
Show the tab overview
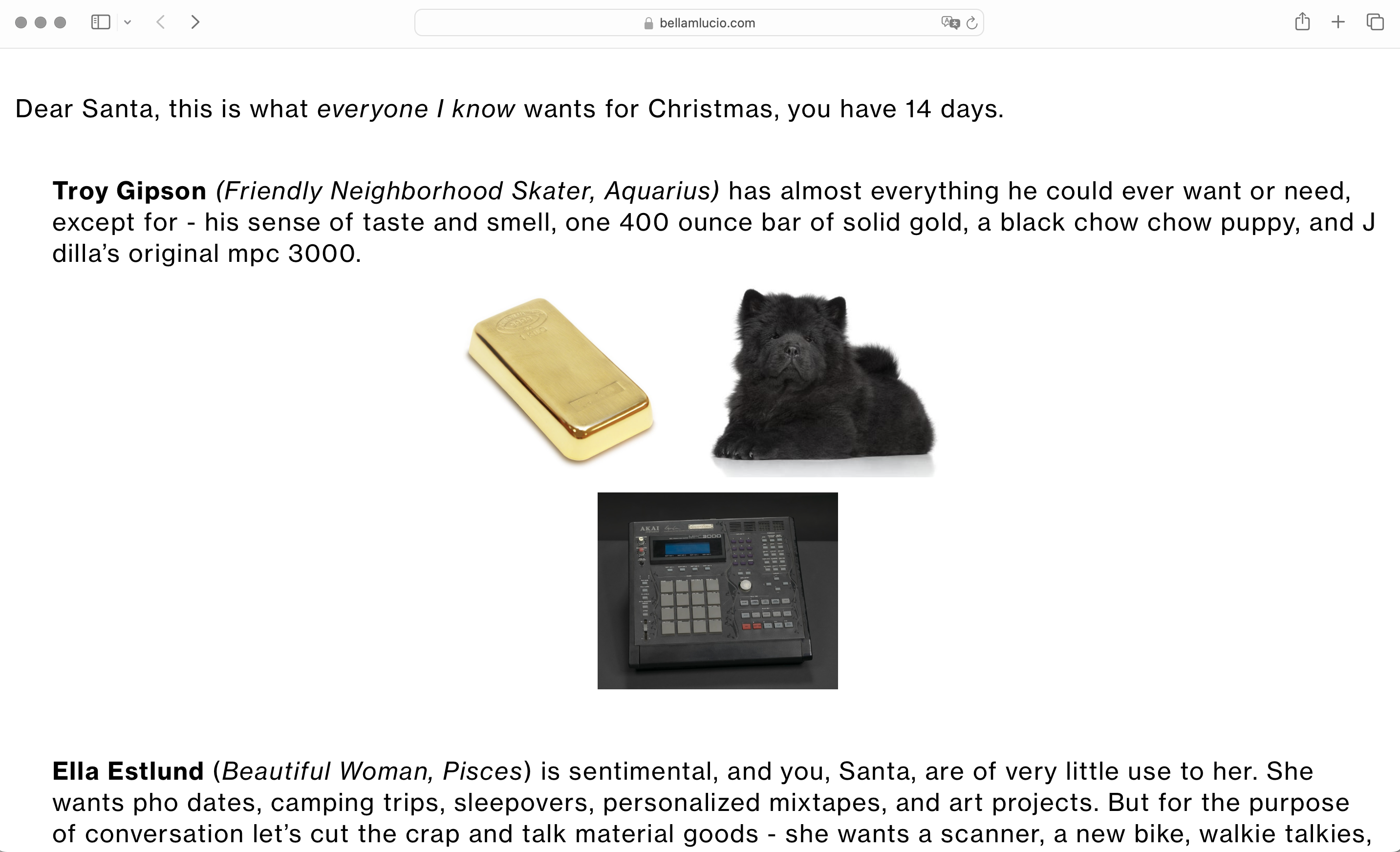[x=1375, y=22]
